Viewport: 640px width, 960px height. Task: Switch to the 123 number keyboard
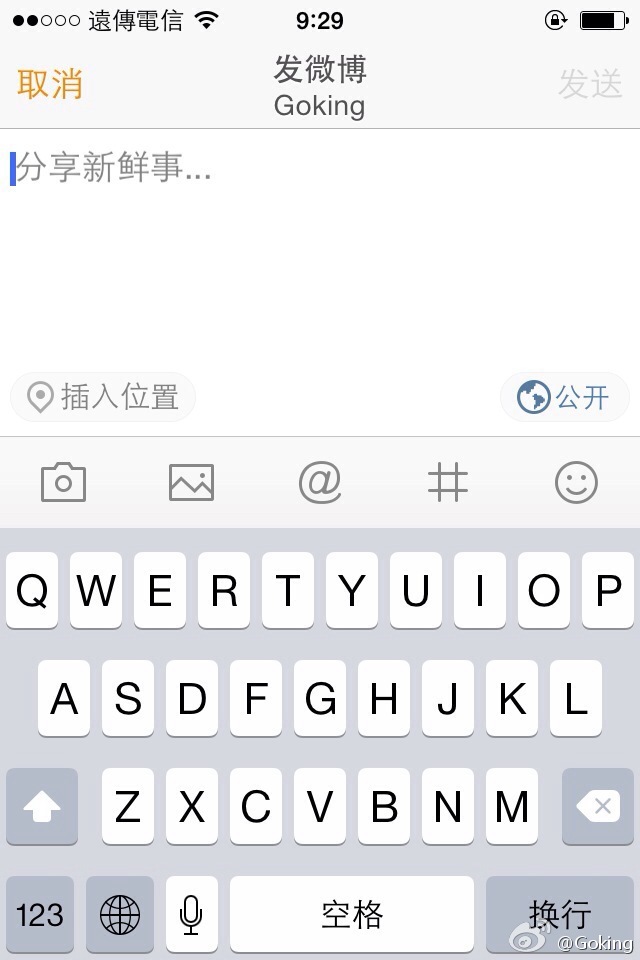tap(40, 914)
